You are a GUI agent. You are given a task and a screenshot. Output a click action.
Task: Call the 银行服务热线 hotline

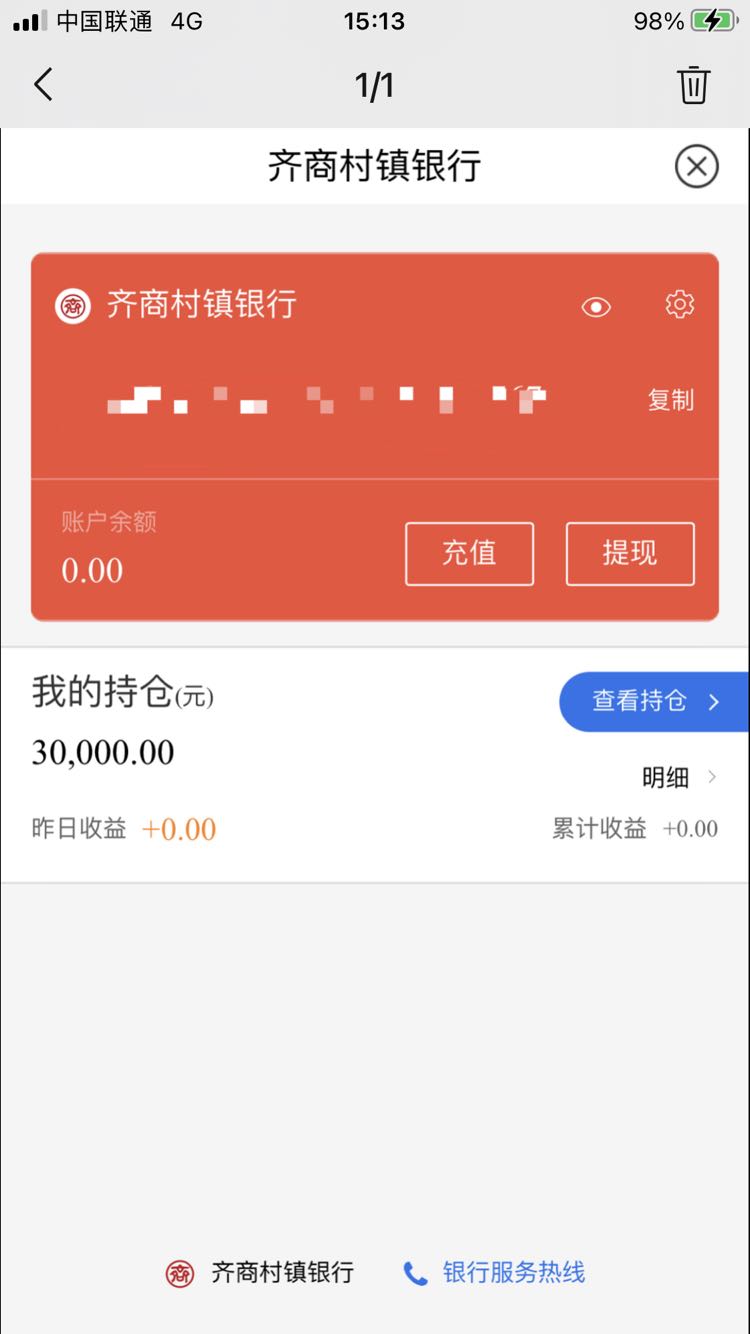tap(494, 1273)
